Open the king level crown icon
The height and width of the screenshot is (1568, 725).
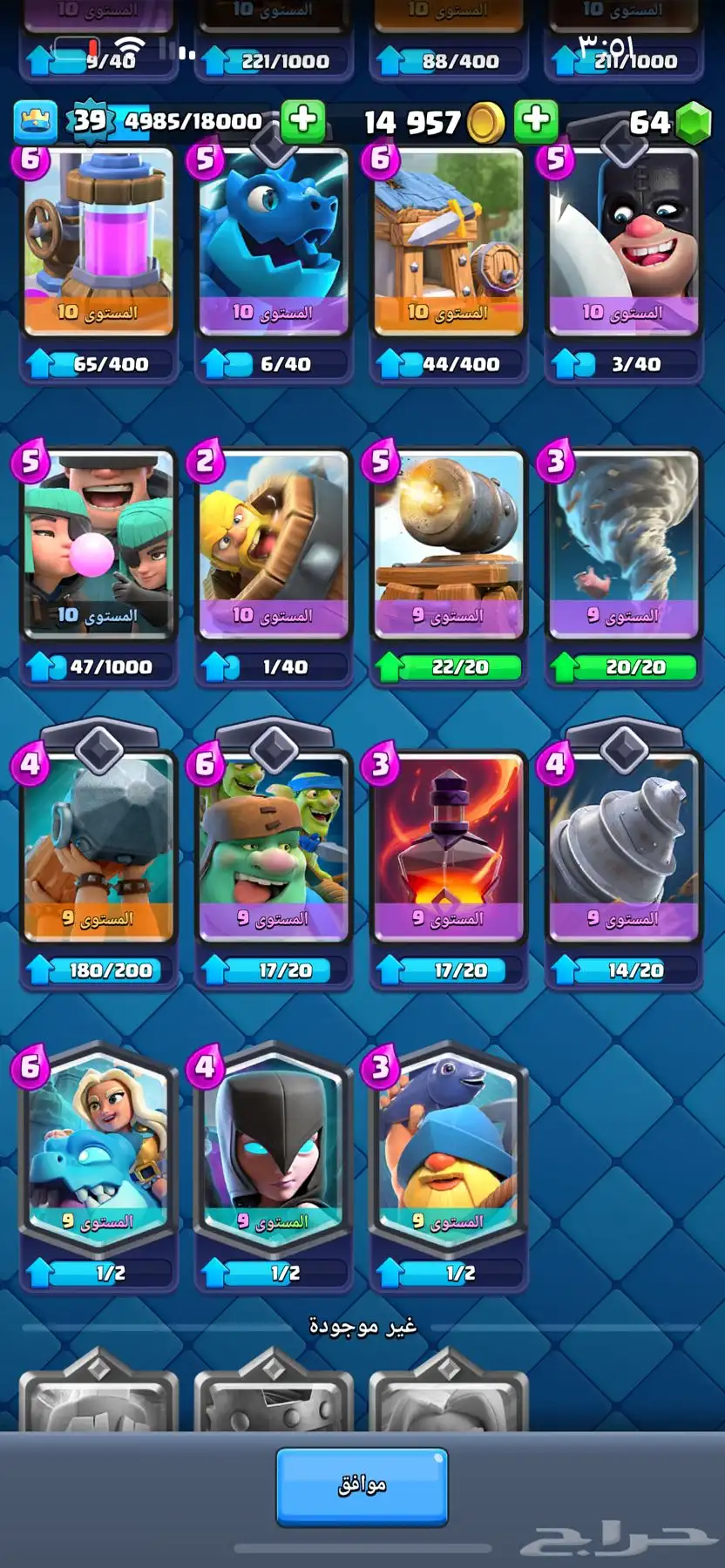[36, 121]
